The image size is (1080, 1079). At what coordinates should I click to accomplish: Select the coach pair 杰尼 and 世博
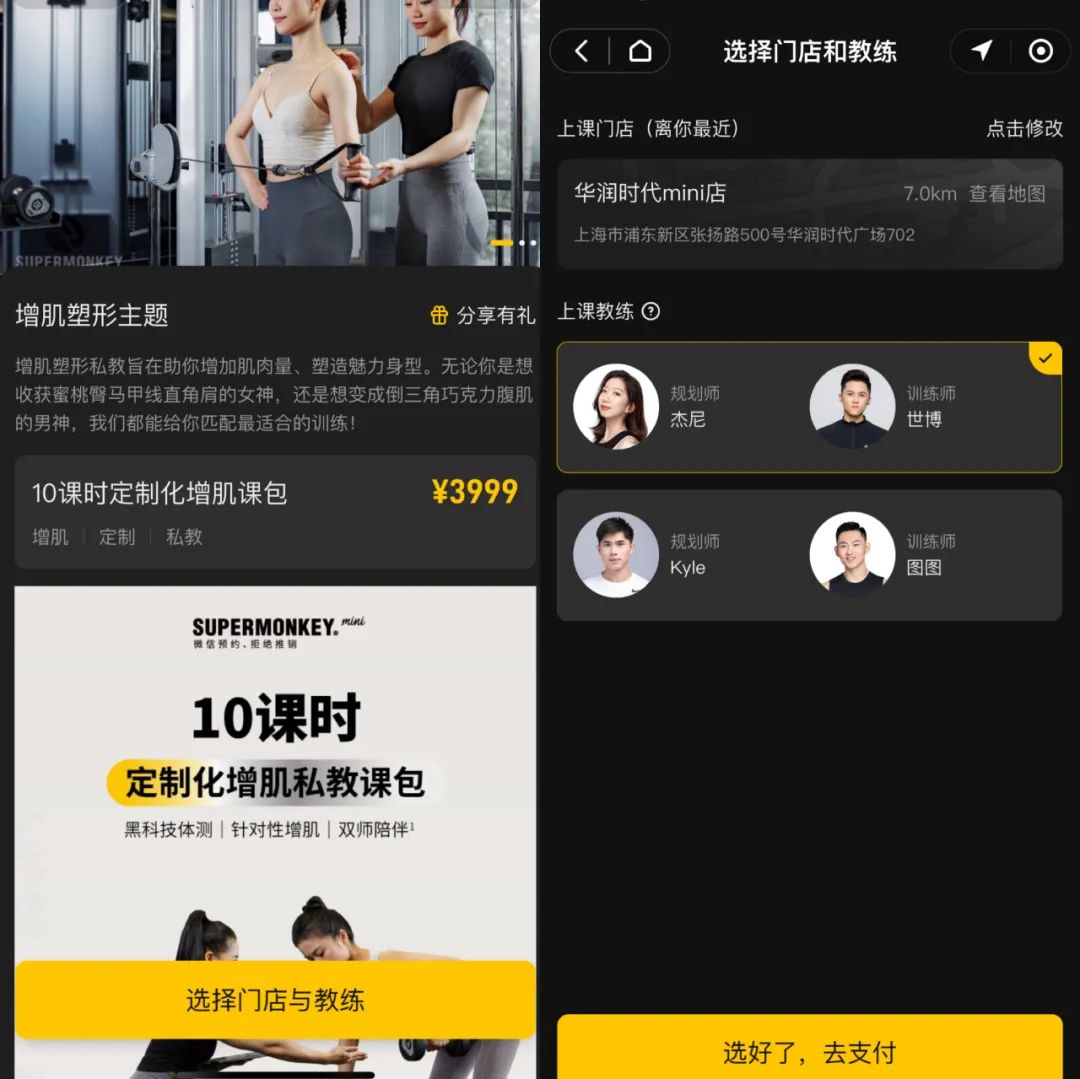point(808,407)
